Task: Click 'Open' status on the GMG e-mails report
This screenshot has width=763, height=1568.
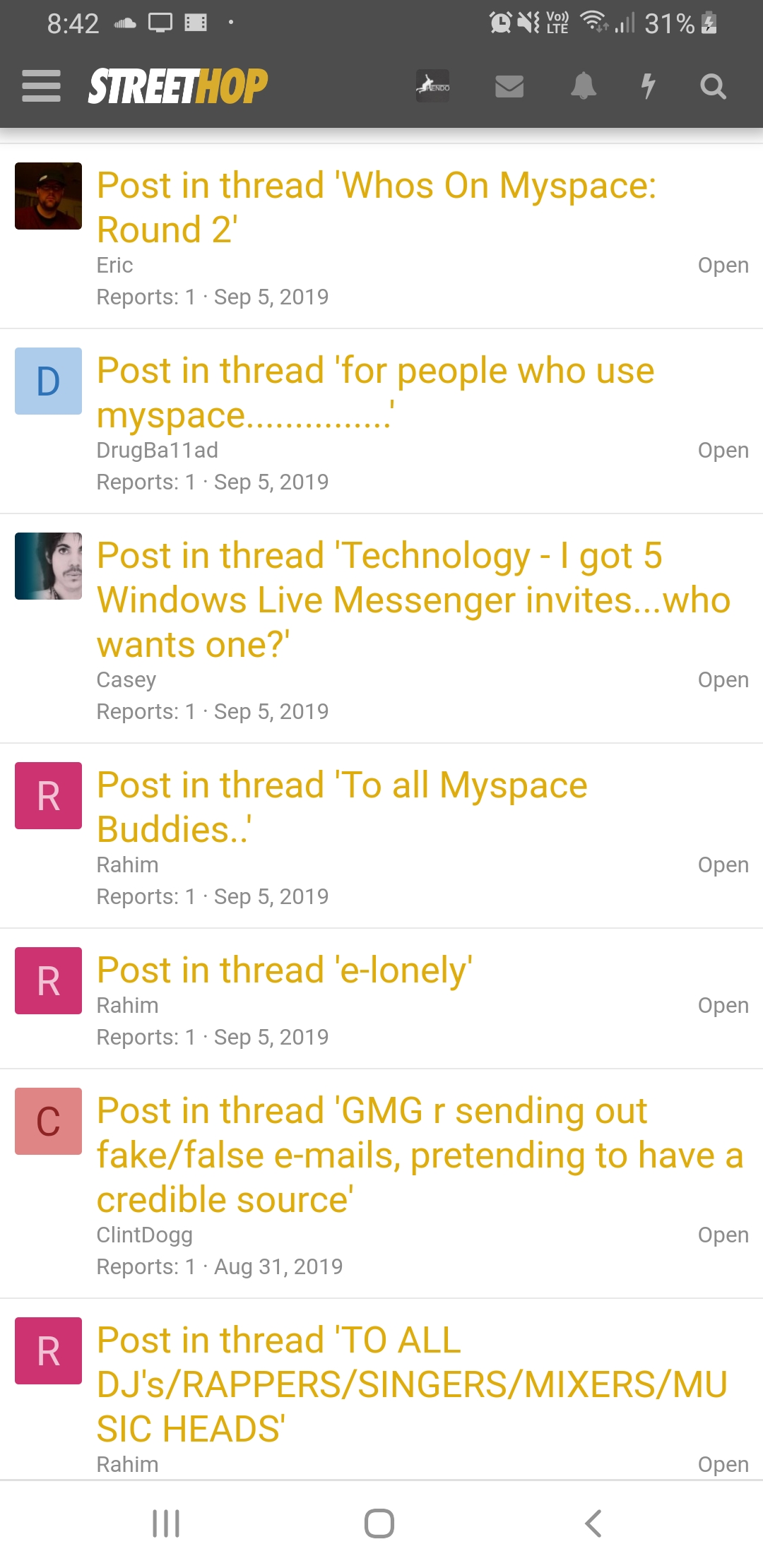Action: (x=723, y=1235)
